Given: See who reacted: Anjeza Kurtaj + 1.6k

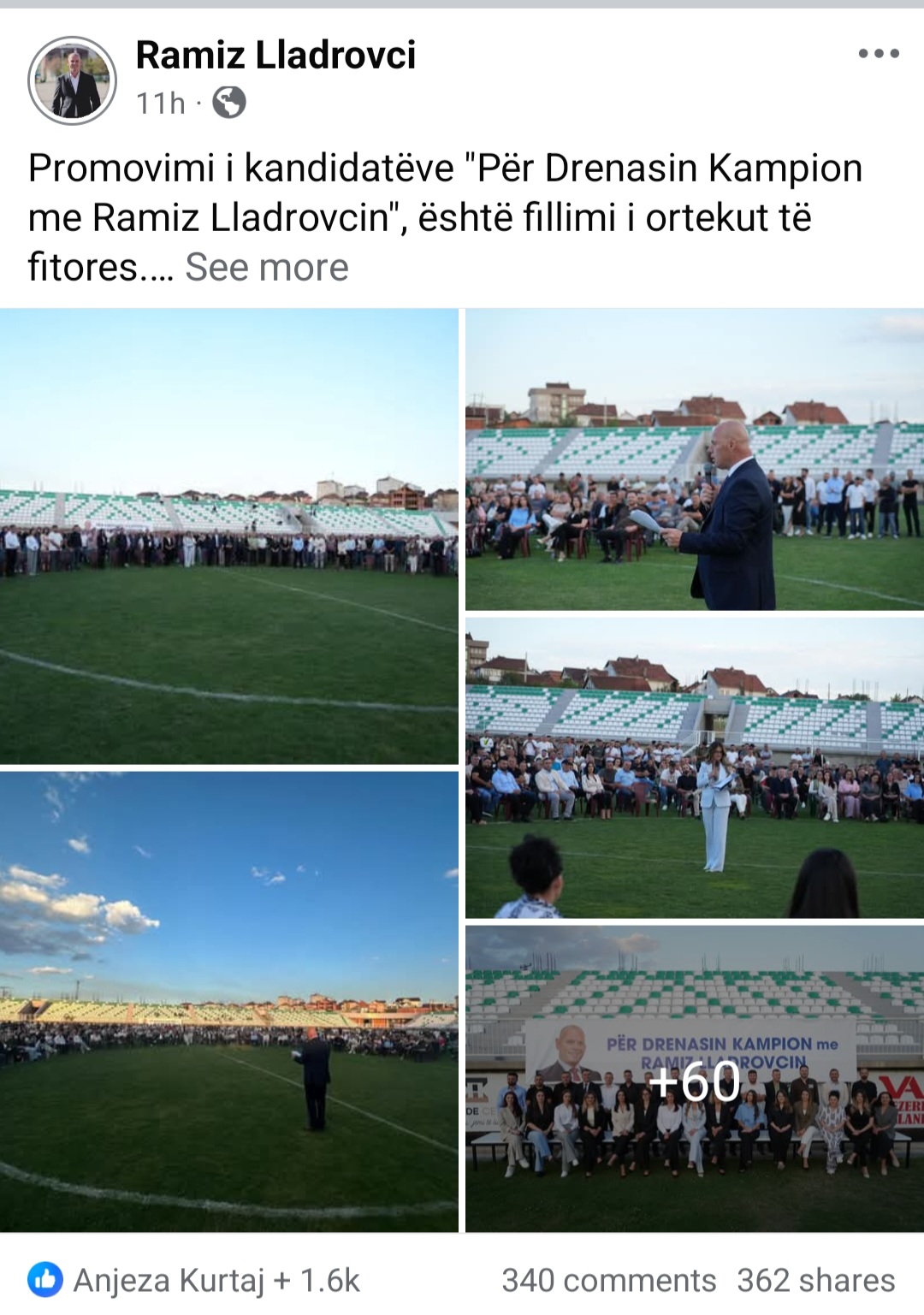Looking at the screenshot, I should [x=195, y=1280].
